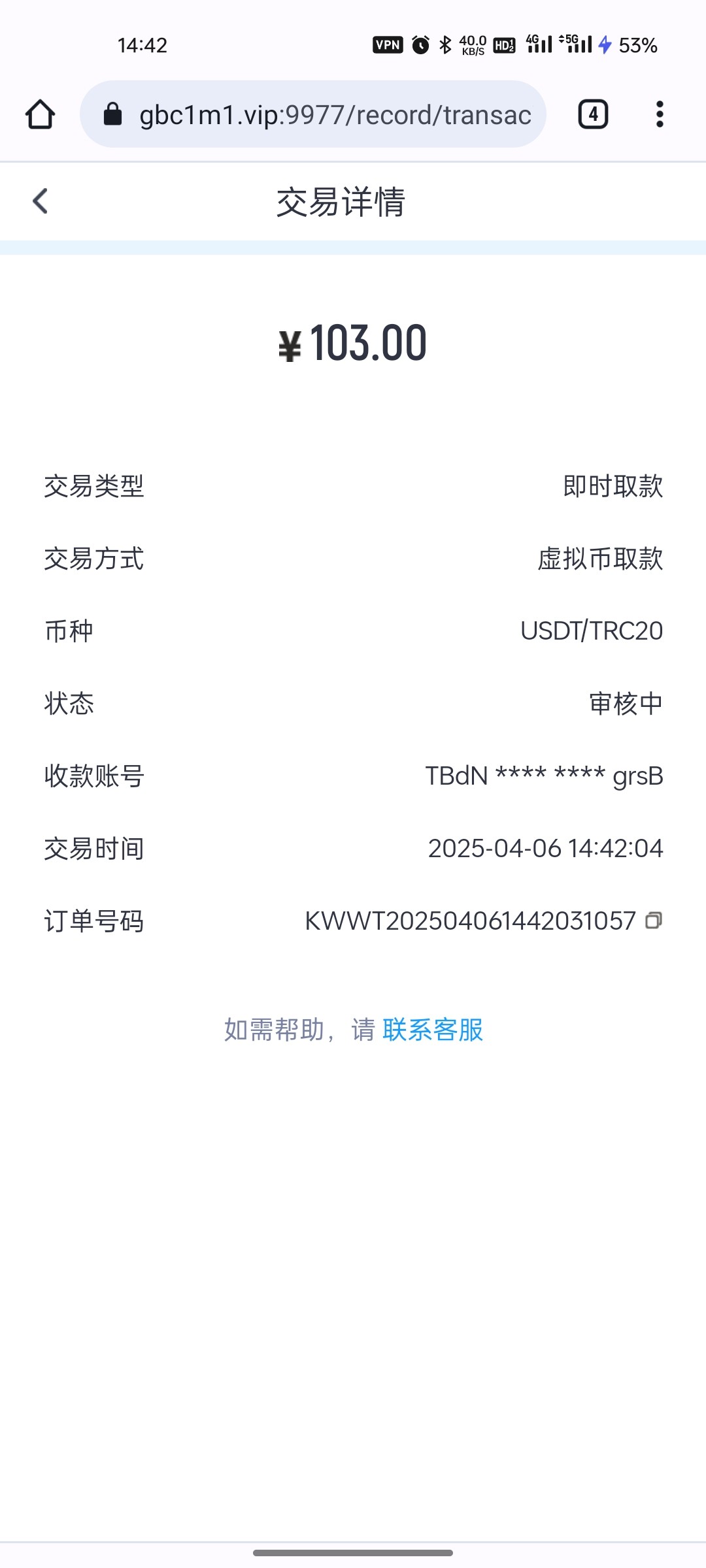This screenshot has height=1568, width=706.
Task: Focus the gbc1m1.vip address bar
Action: point(312,114)
